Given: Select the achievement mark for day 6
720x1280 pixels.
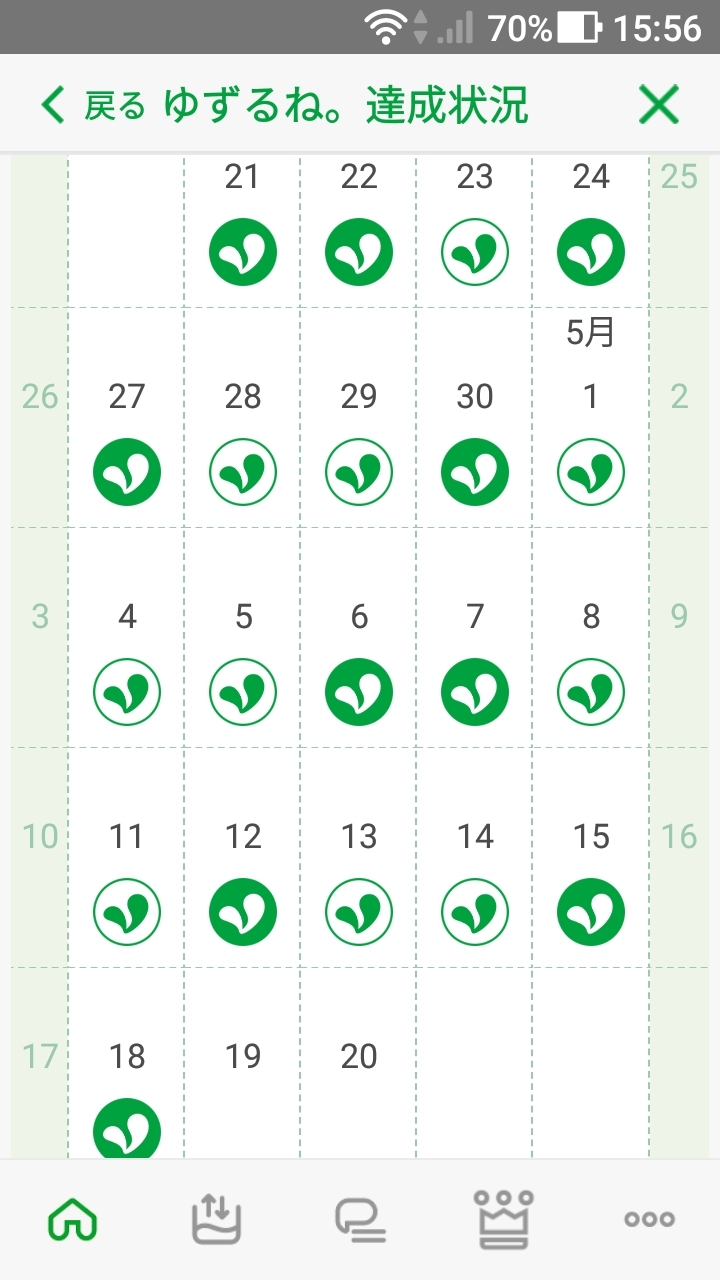Looking at the screenshot, I should 359,692.
